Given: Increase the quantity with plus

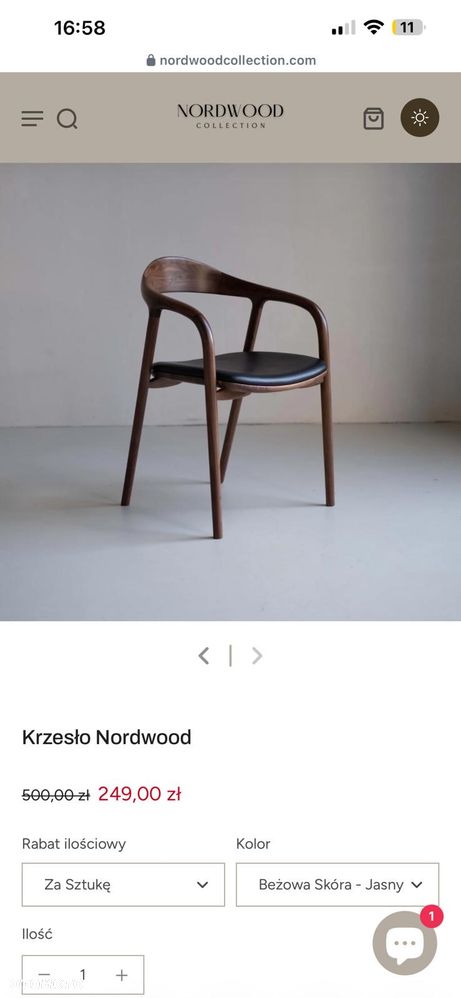Looking at the screenshot, I should coord(122,974).
